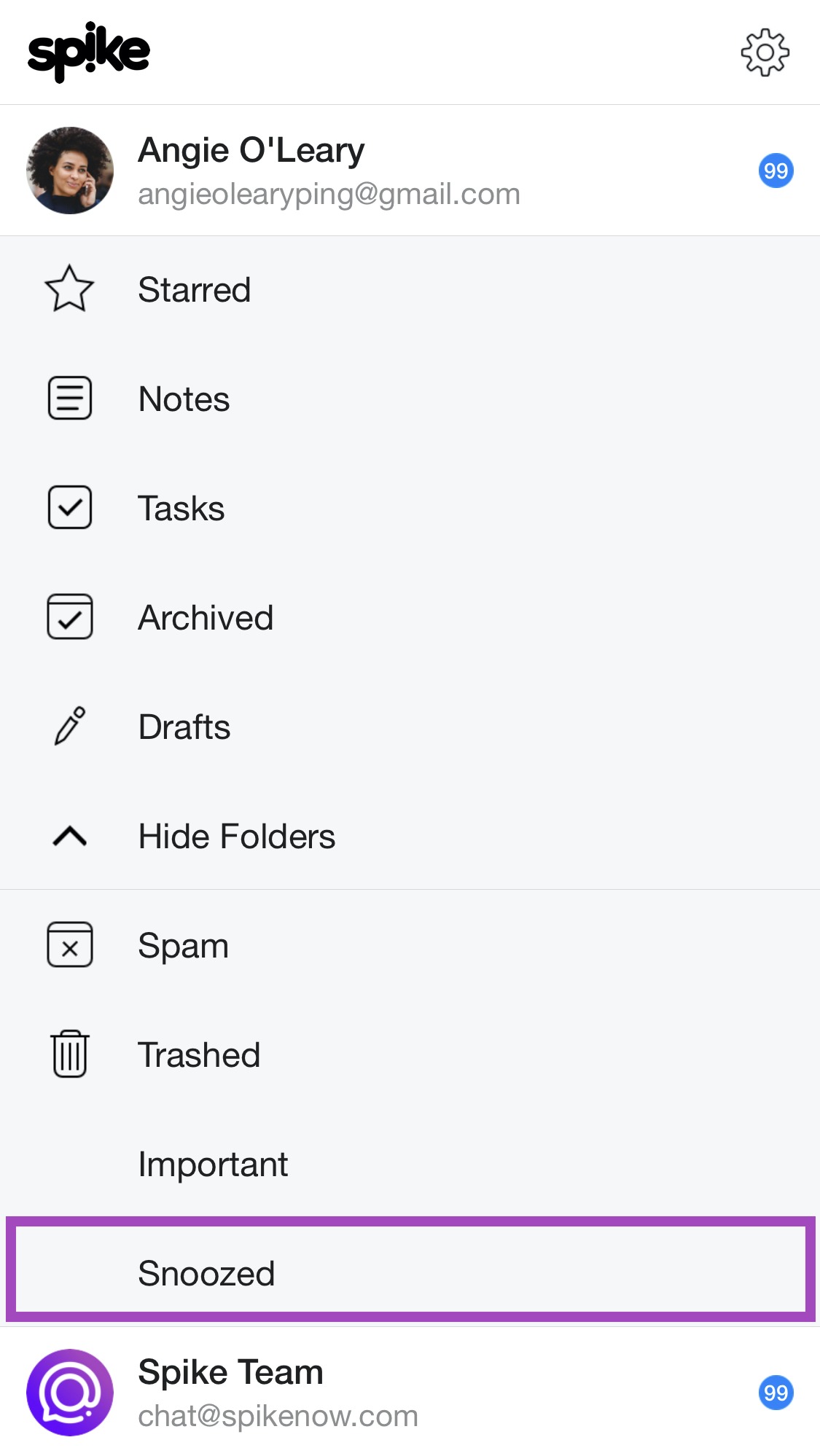
Task: Open the Starred folder
Action: coord(410,289)
